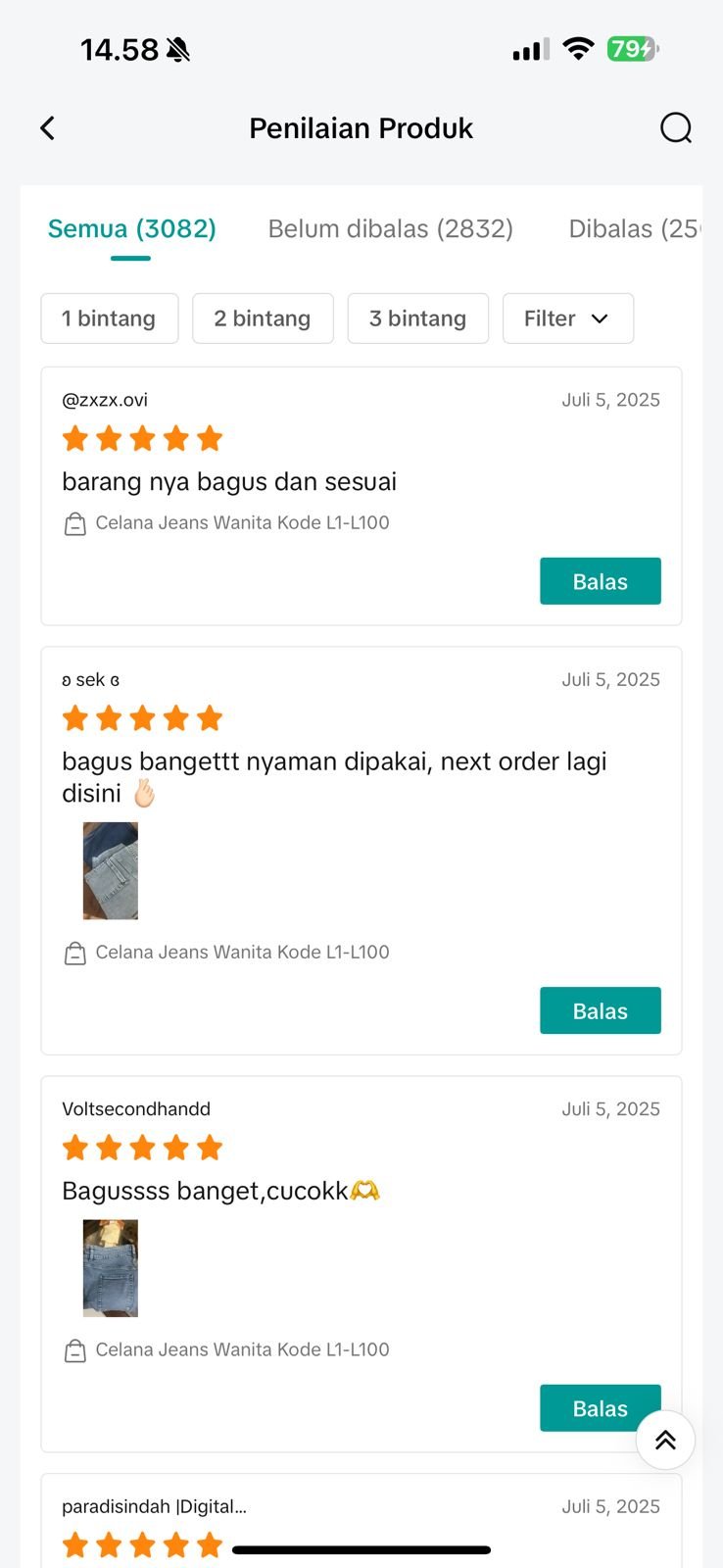Screen dimensions: 723x1568
Task: Go back from Penilaian Produk
Action: 47,128
